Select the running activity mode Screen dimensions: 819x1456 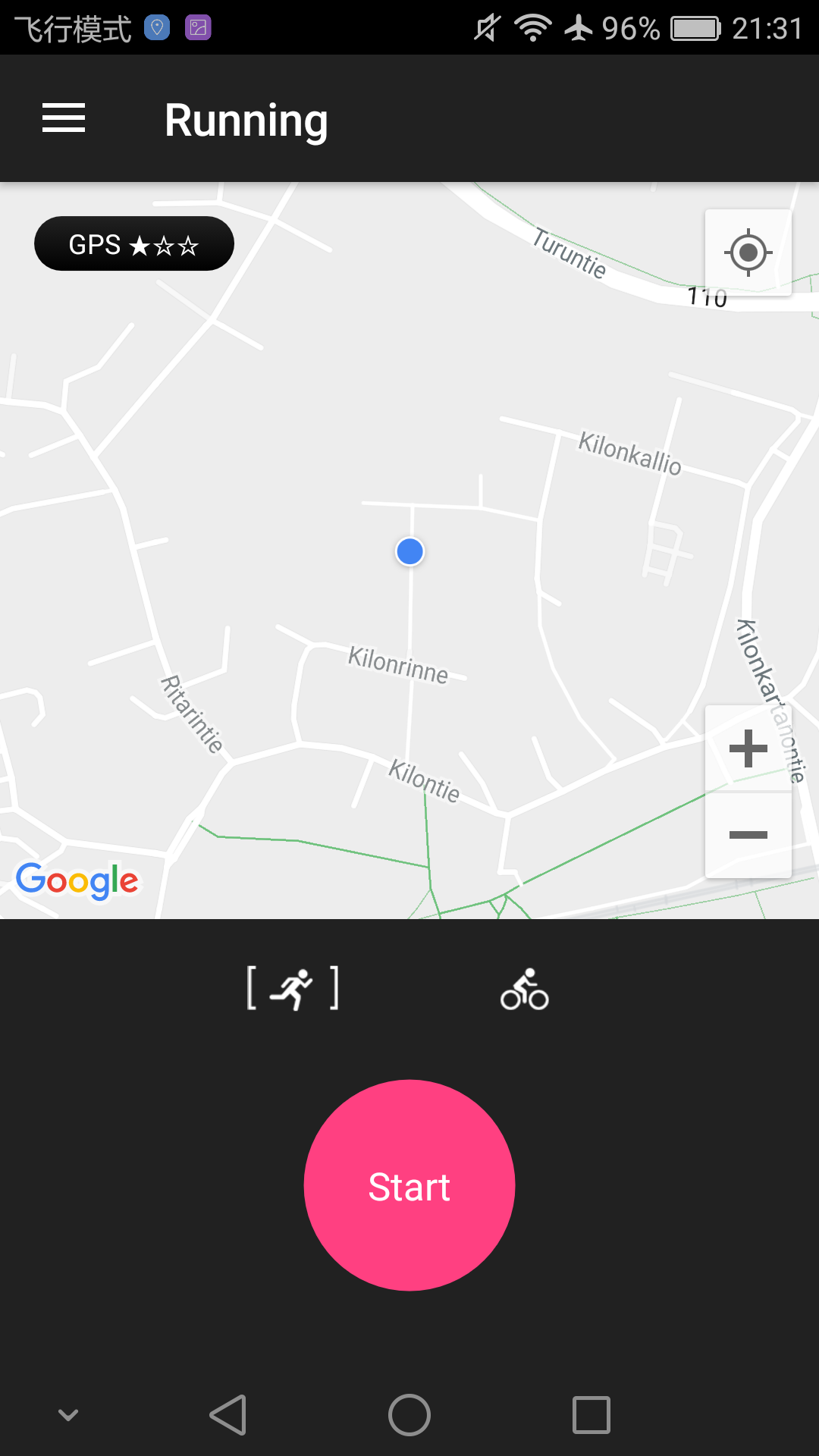293,988
